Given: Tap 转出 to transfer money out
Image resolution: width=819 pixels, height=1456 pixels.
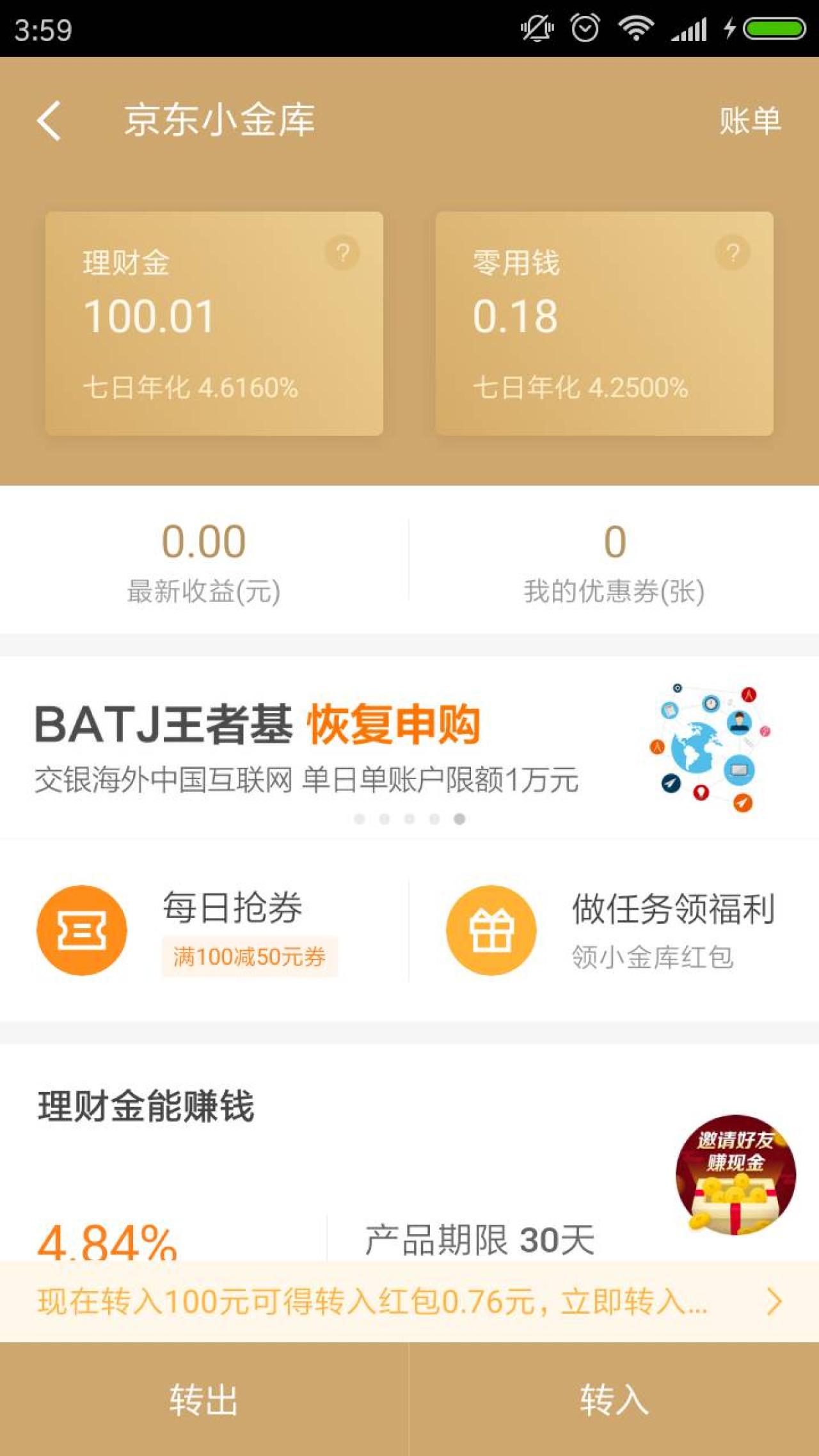Looking at the screenshot, I should click(203, 1399).
